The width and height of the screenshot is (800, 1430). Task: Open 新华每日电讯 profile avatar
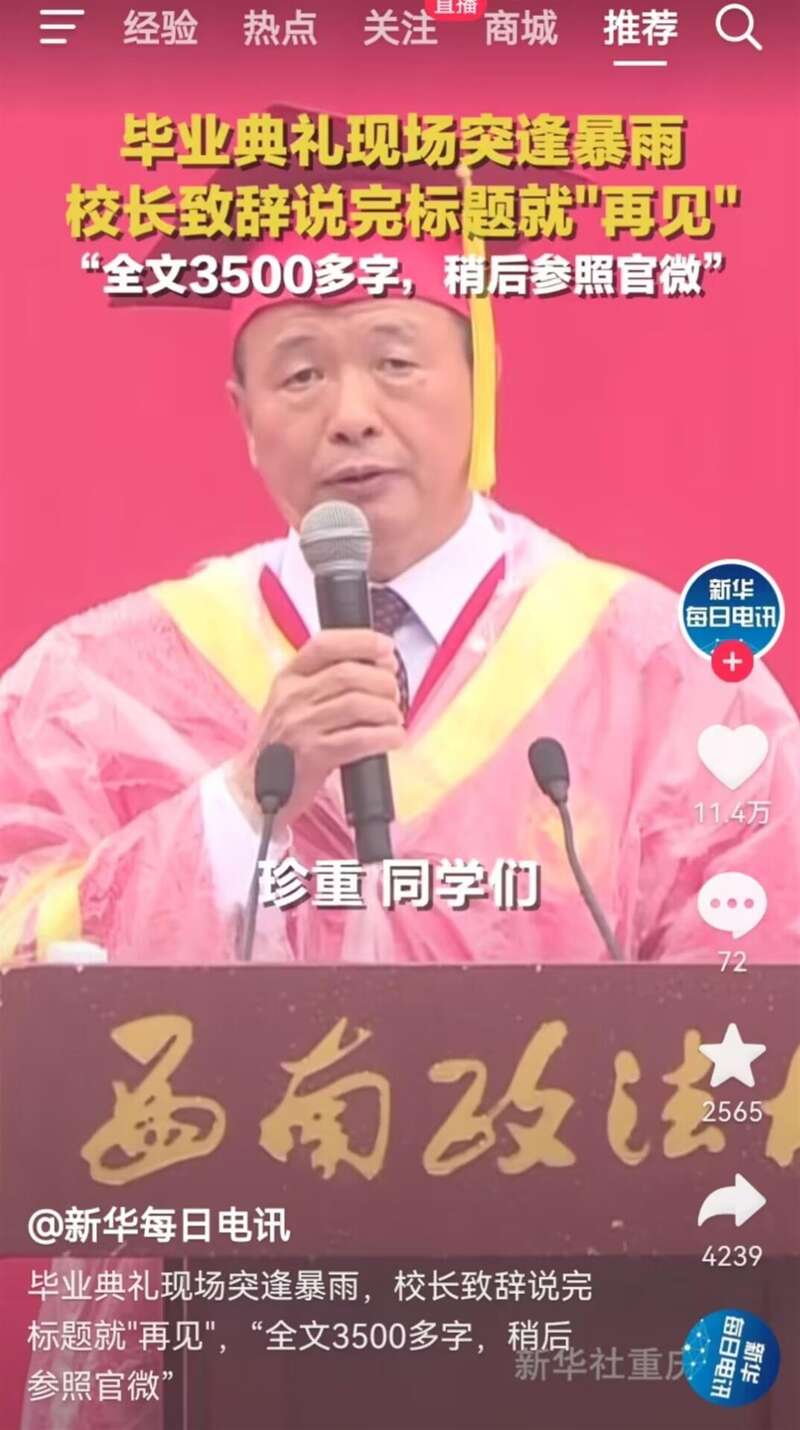click(731, 610)
